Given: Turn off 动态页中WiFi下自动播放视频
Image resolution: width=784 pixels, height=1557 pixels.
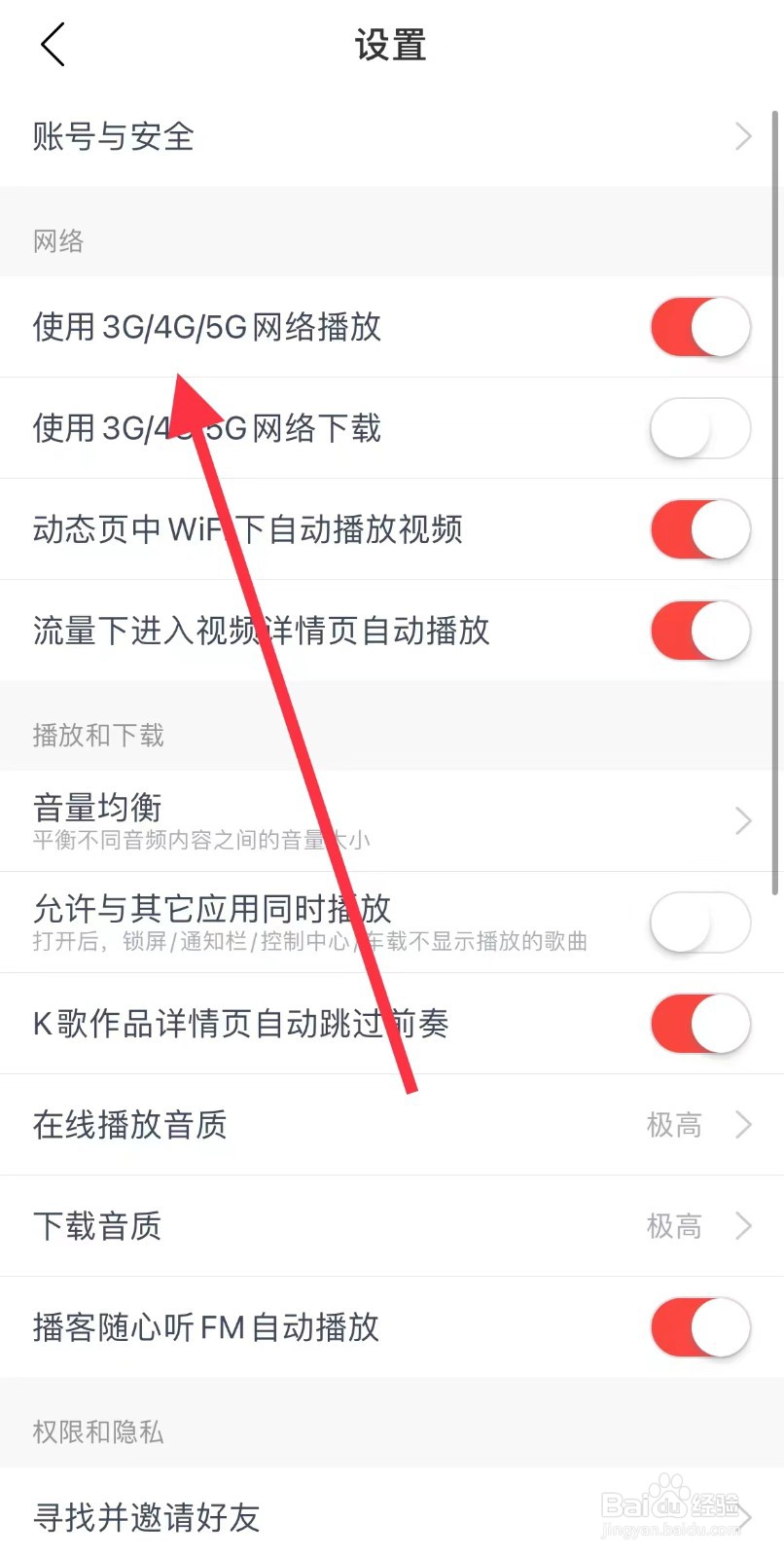Looking at the screenshot, I should coord(699,529).
